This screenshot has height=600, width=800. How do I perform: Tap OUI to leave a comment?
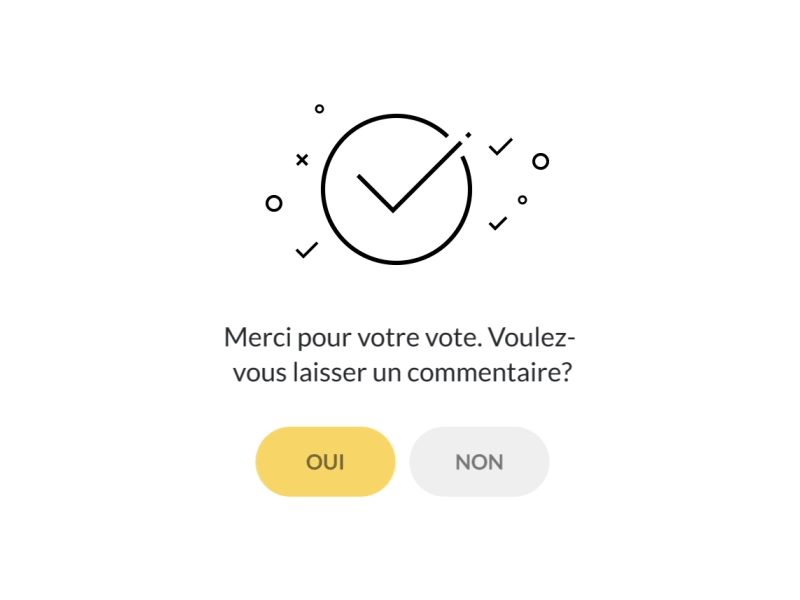pyautogui.click(x=325, y=462)
